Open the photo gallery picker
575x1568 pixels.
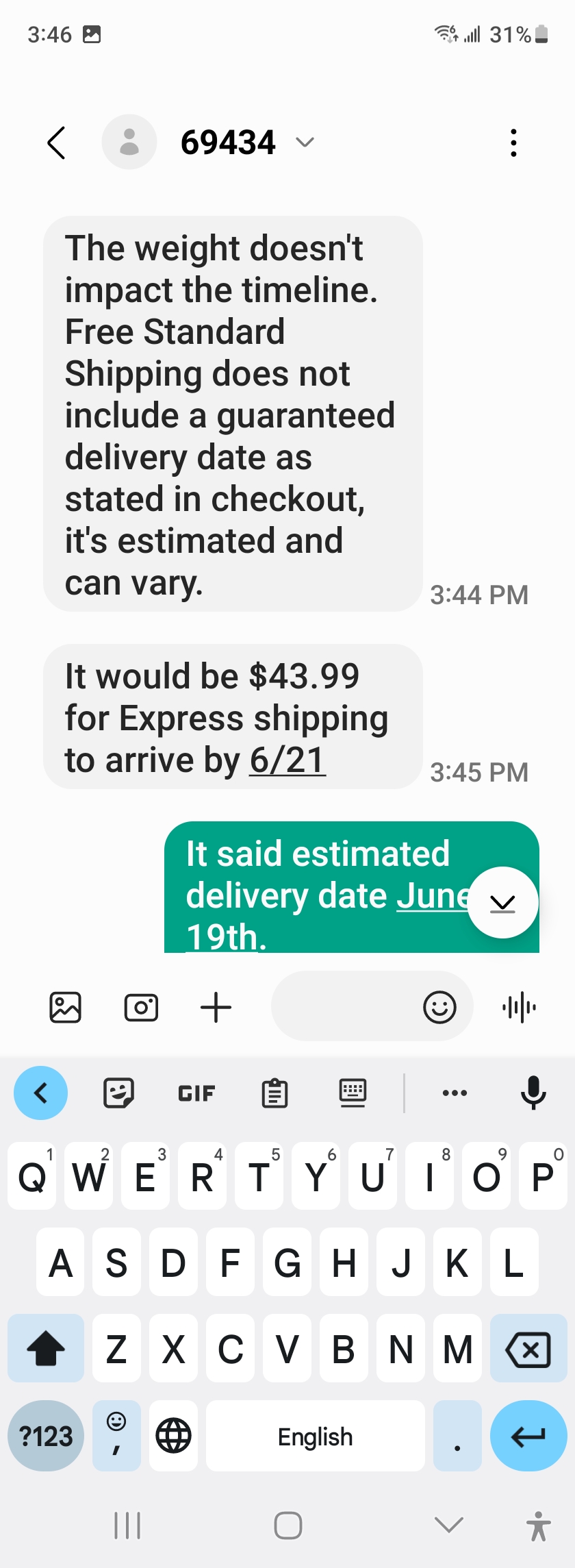pyautogui.click(x=64, y=1006)
